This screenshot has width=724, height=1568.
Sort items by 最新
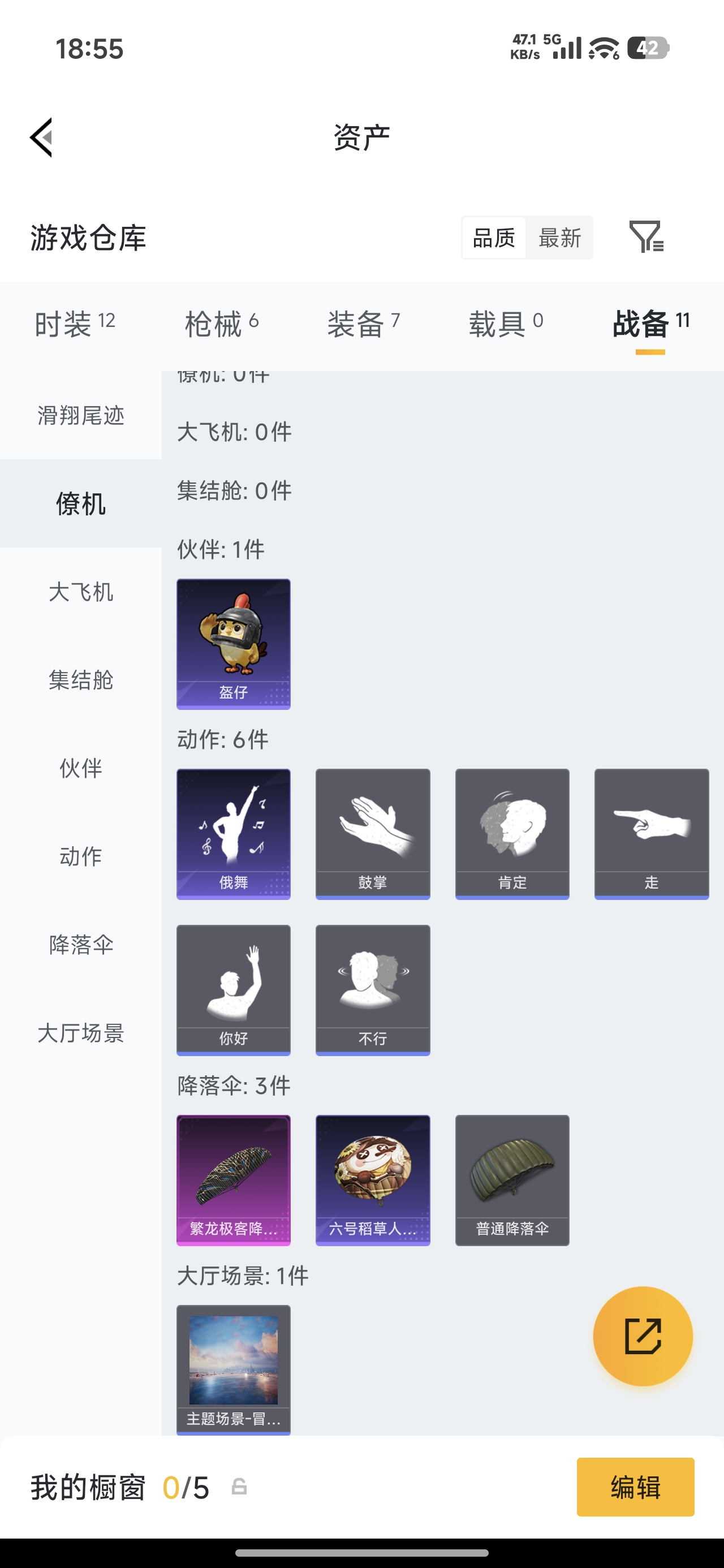click(559, 238)
